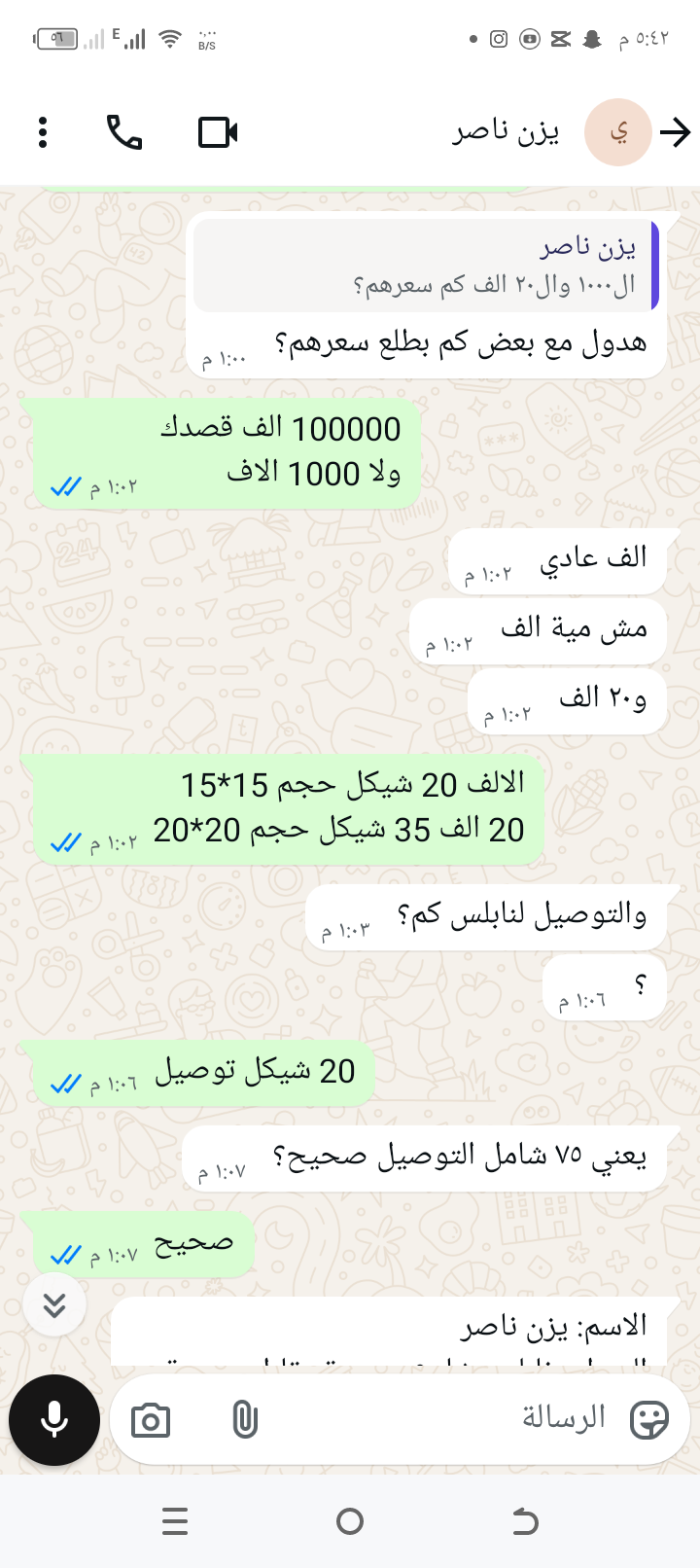Open the emoji and sticker picker
Image resolution: width=700 pixels, height=1568 pixels.
pos(648,1420)
